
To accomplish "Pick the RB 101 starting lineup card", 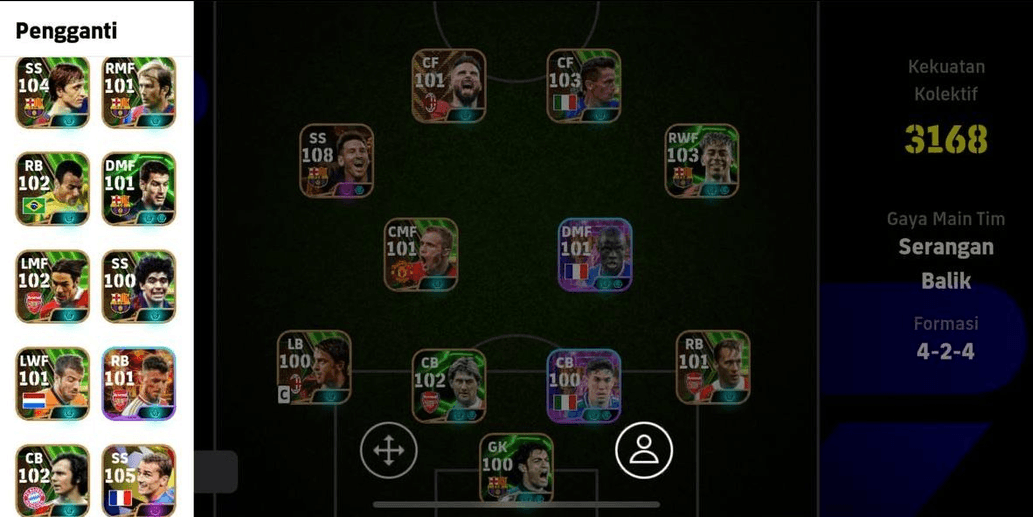I will pyautogui.click(x=713, y=367).
